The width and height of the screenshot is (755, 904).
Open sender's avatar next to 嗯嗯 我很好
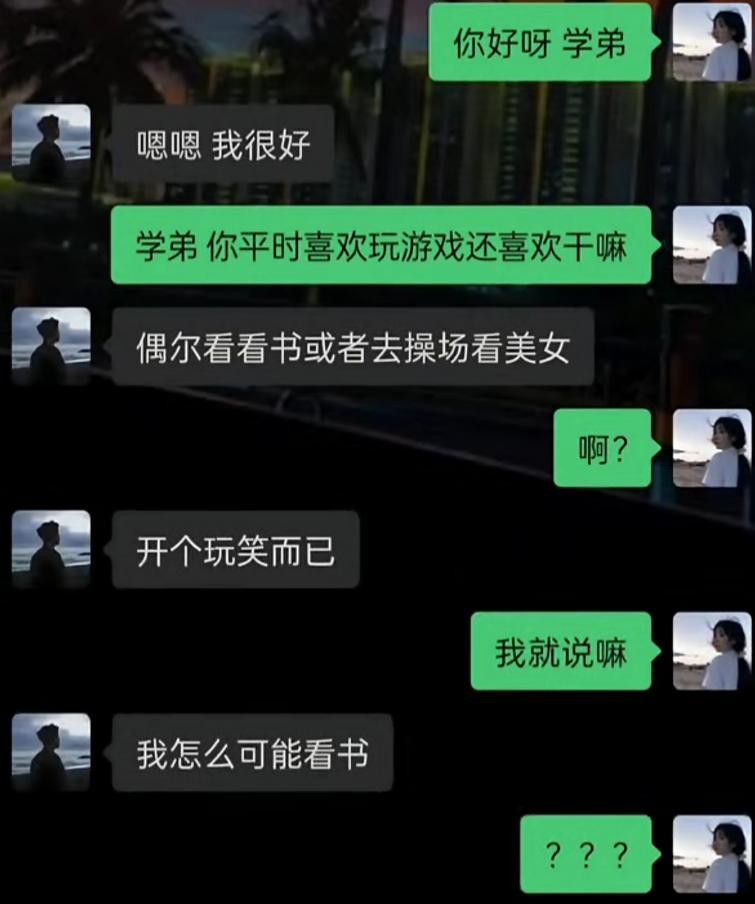[51, 144]
